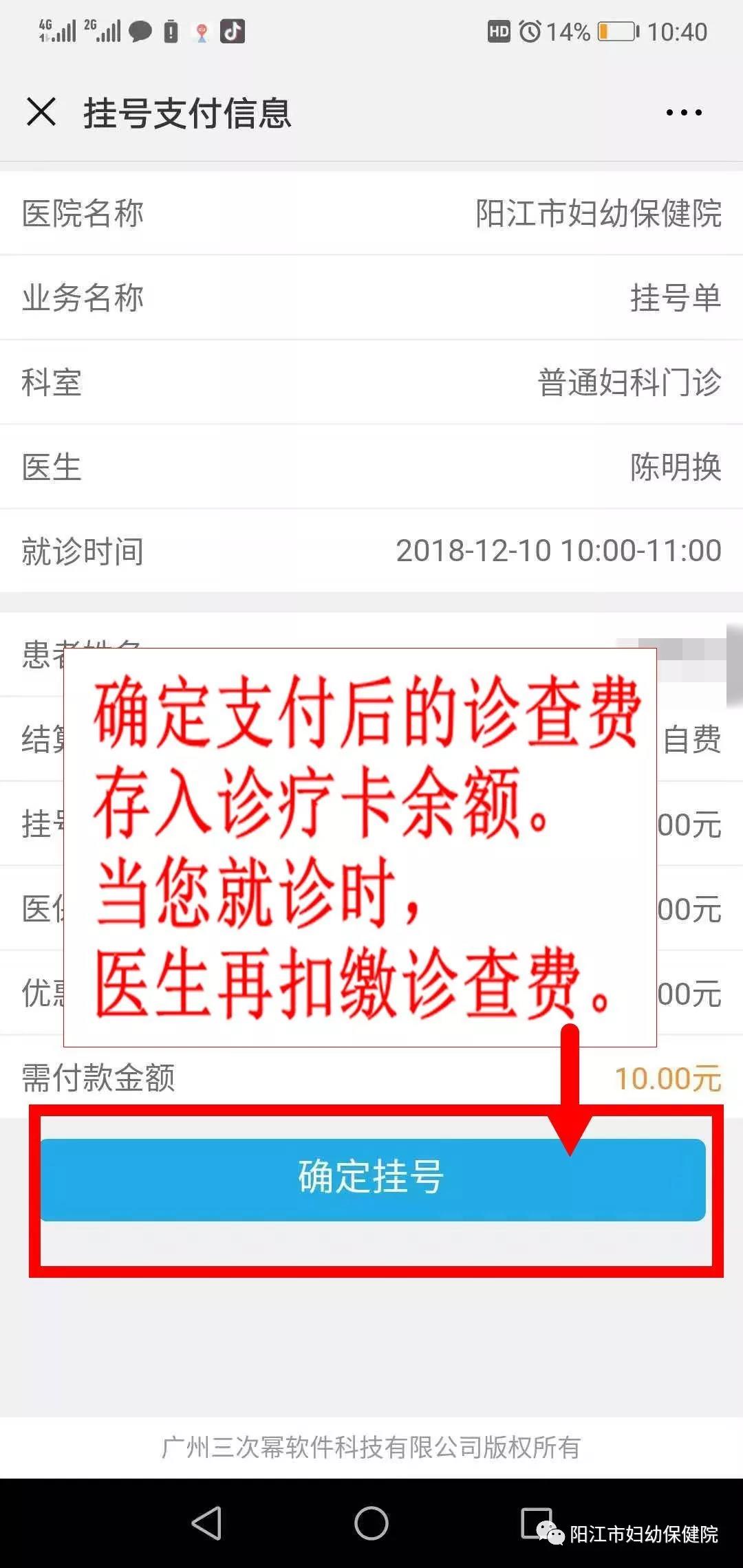Go back with the system back button
Image resolution: width=743 pixels, height=1568 pixels.
click(206, 1523)
